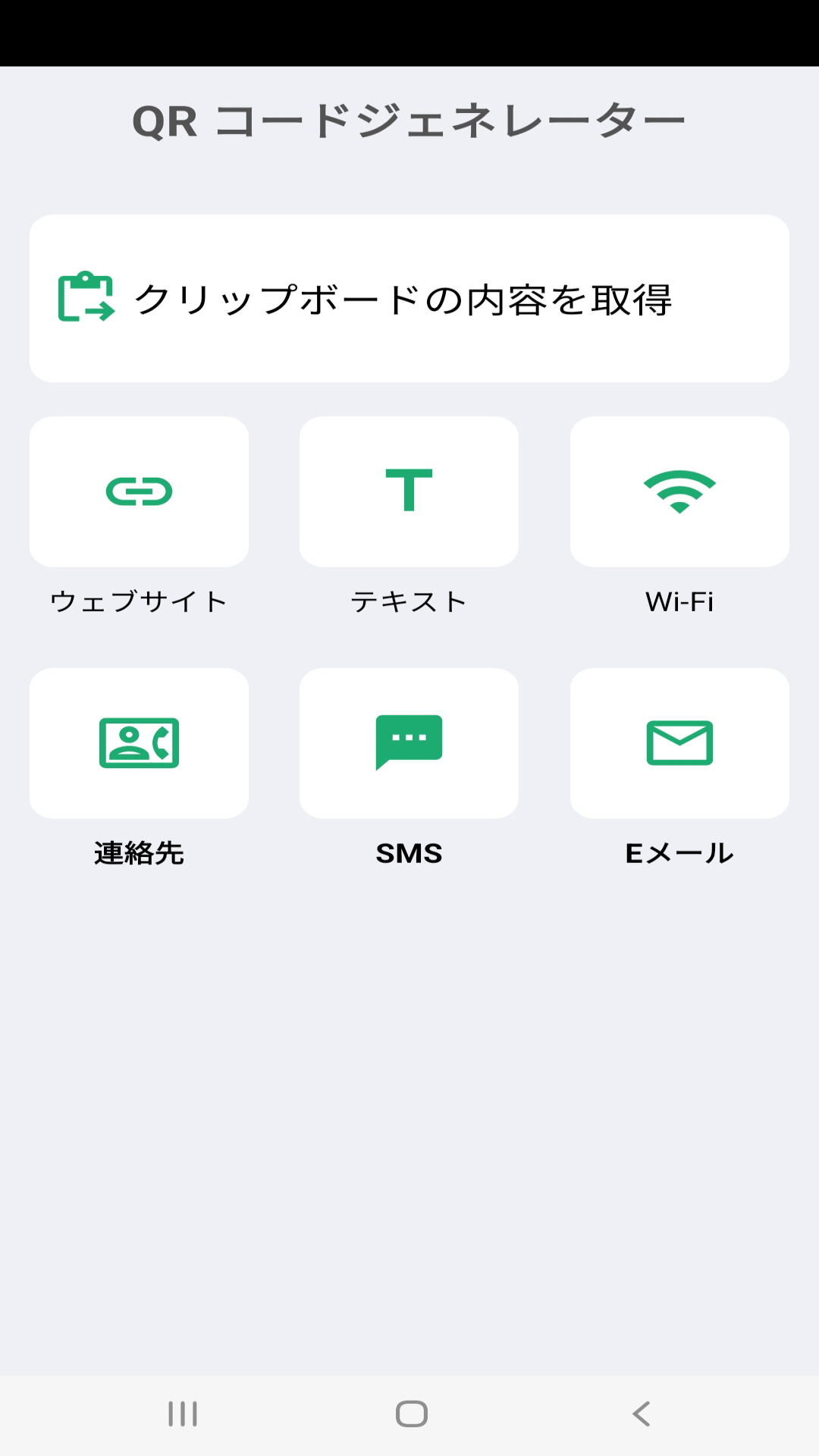The image size is (819, 1456).
Task: Open the Eメール tile
Action: click(x=679, y=743)
